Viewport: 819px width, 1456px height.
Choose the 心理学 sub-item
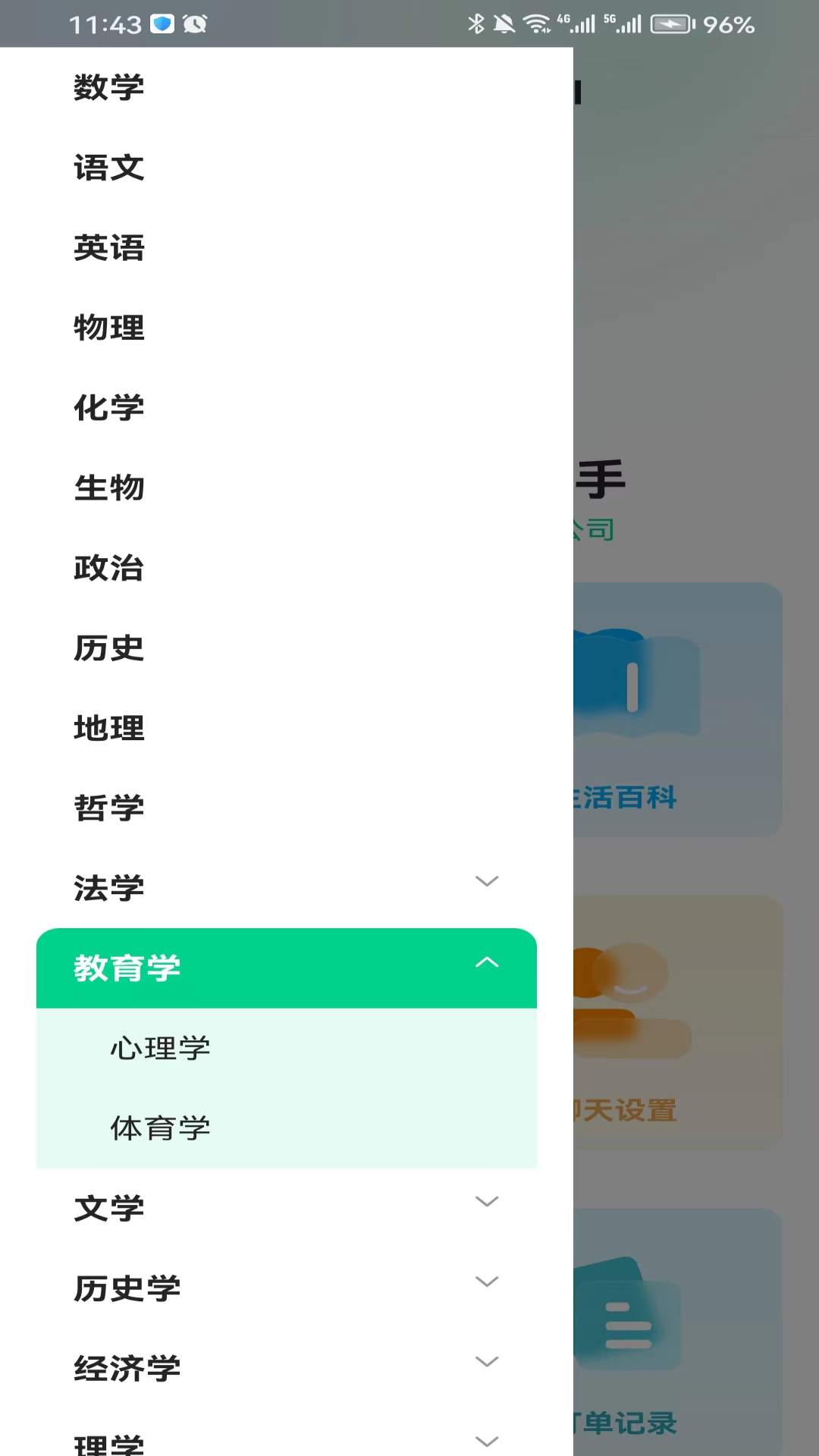coord(160,1048)
